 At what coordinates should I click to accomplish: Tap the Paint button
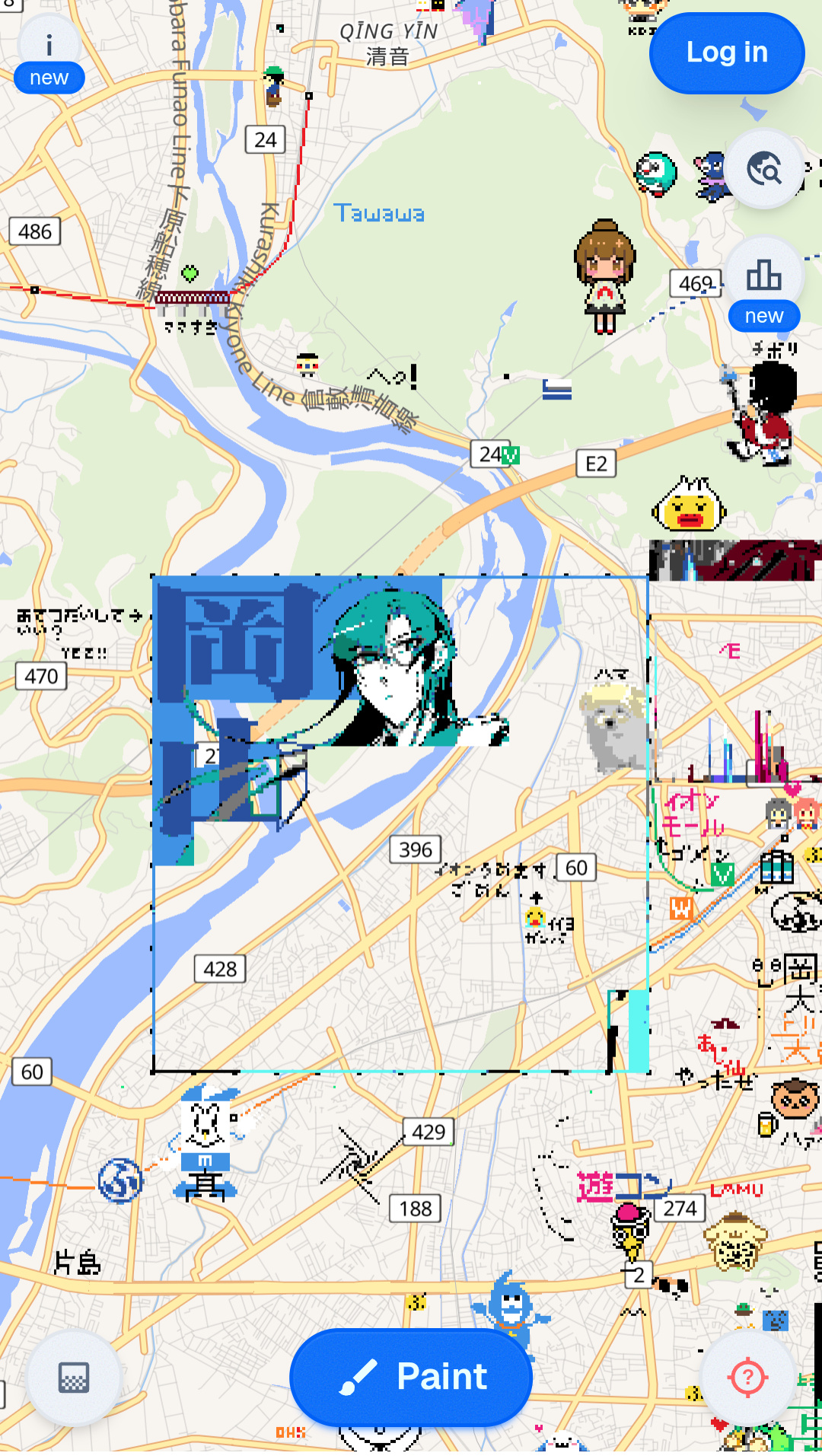click(411, 1377)
